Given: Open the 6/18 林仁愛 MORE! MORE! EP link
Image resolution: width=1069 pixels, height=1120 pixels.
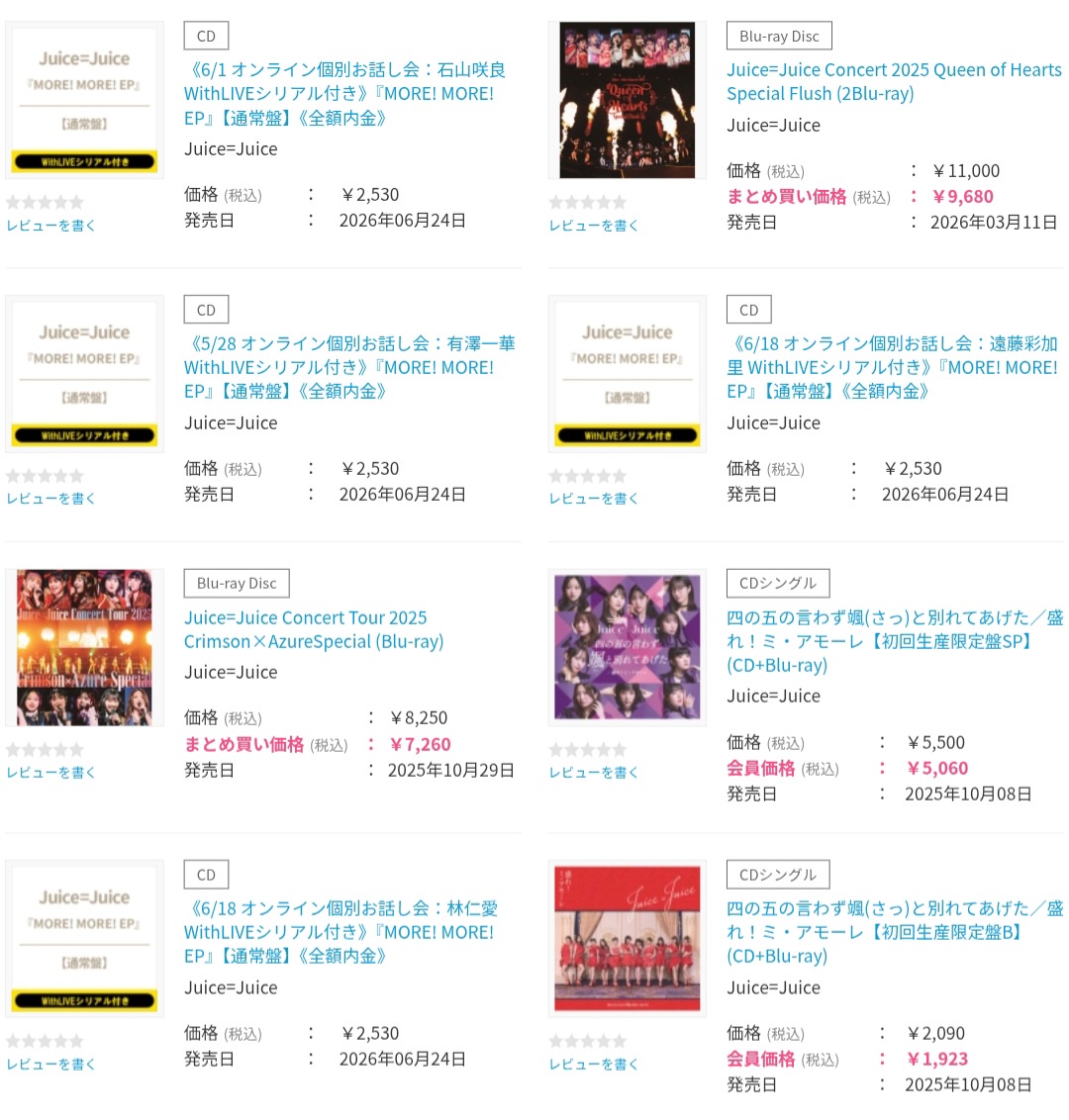Looking at the screenshot, I should (x=340, y=932).
